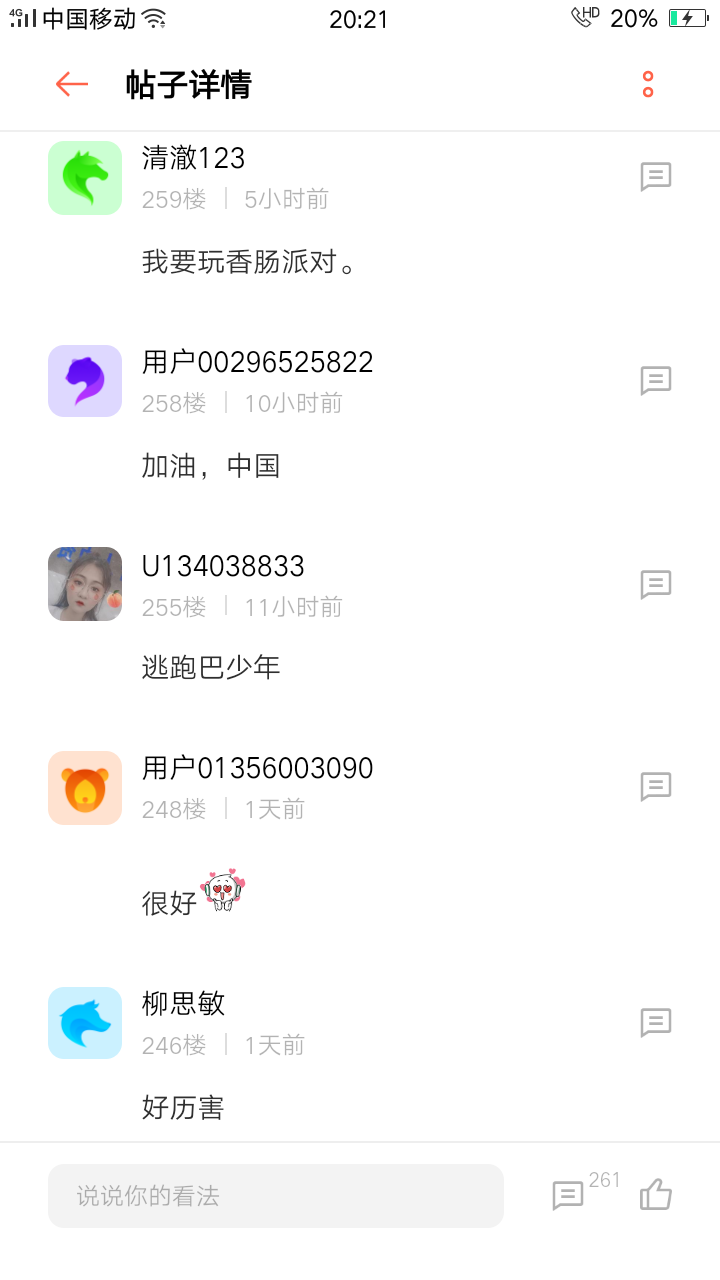720x1280 pixels.
Task: Open 用户01356003090's avatar
Action: pos(85,788)
